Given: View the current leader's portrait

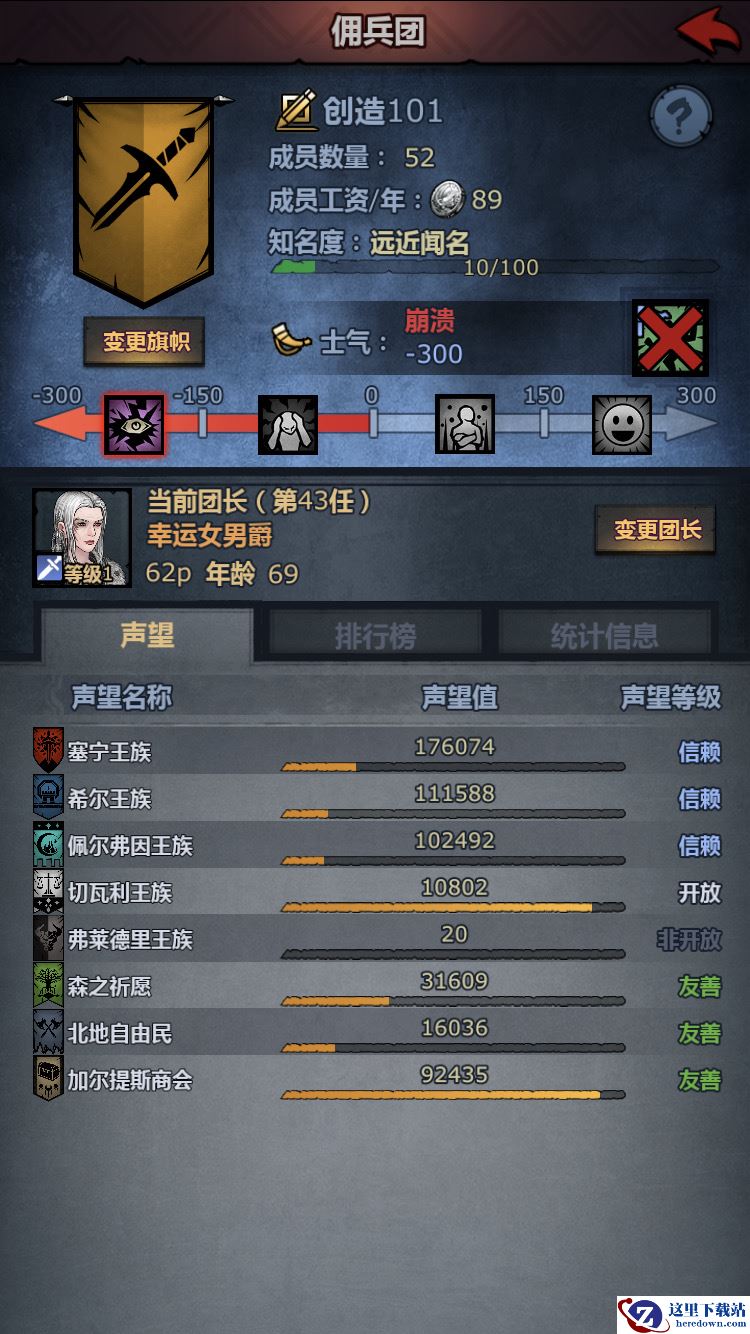Looking at the screenshot, I should (82, 537).
